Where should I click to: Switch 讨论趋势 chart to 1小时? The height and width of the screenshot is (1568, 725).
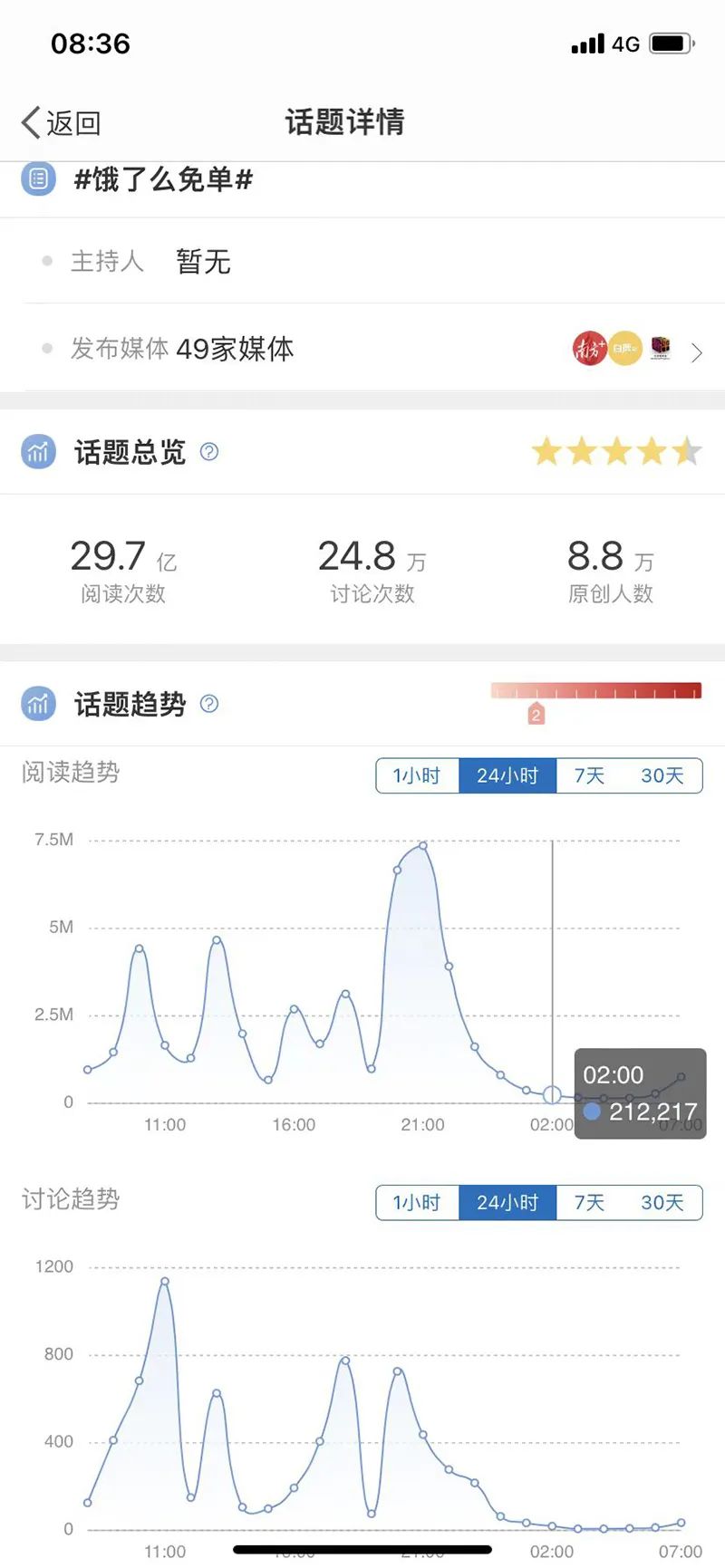(417, 1202)
